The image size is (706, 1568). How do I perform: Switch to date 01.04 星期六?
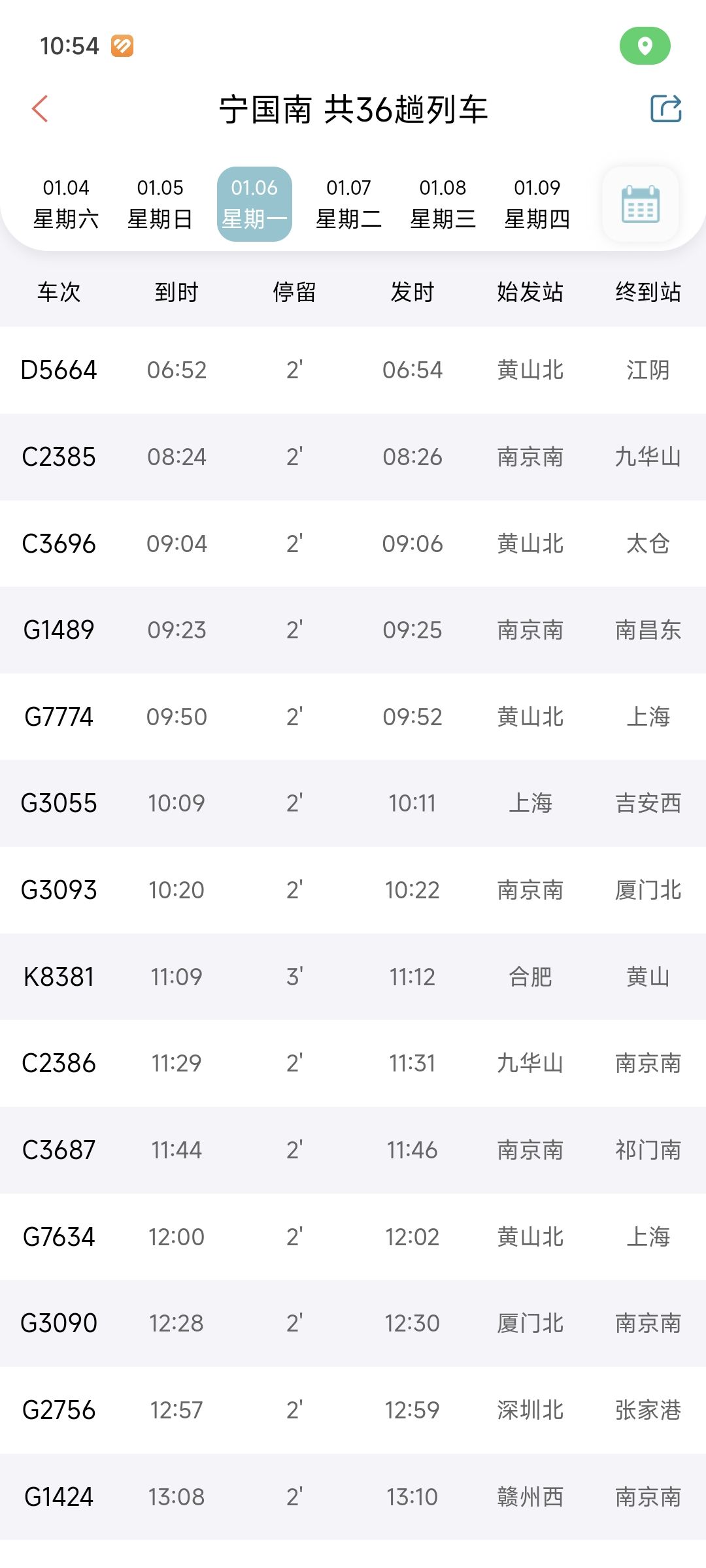66,204
